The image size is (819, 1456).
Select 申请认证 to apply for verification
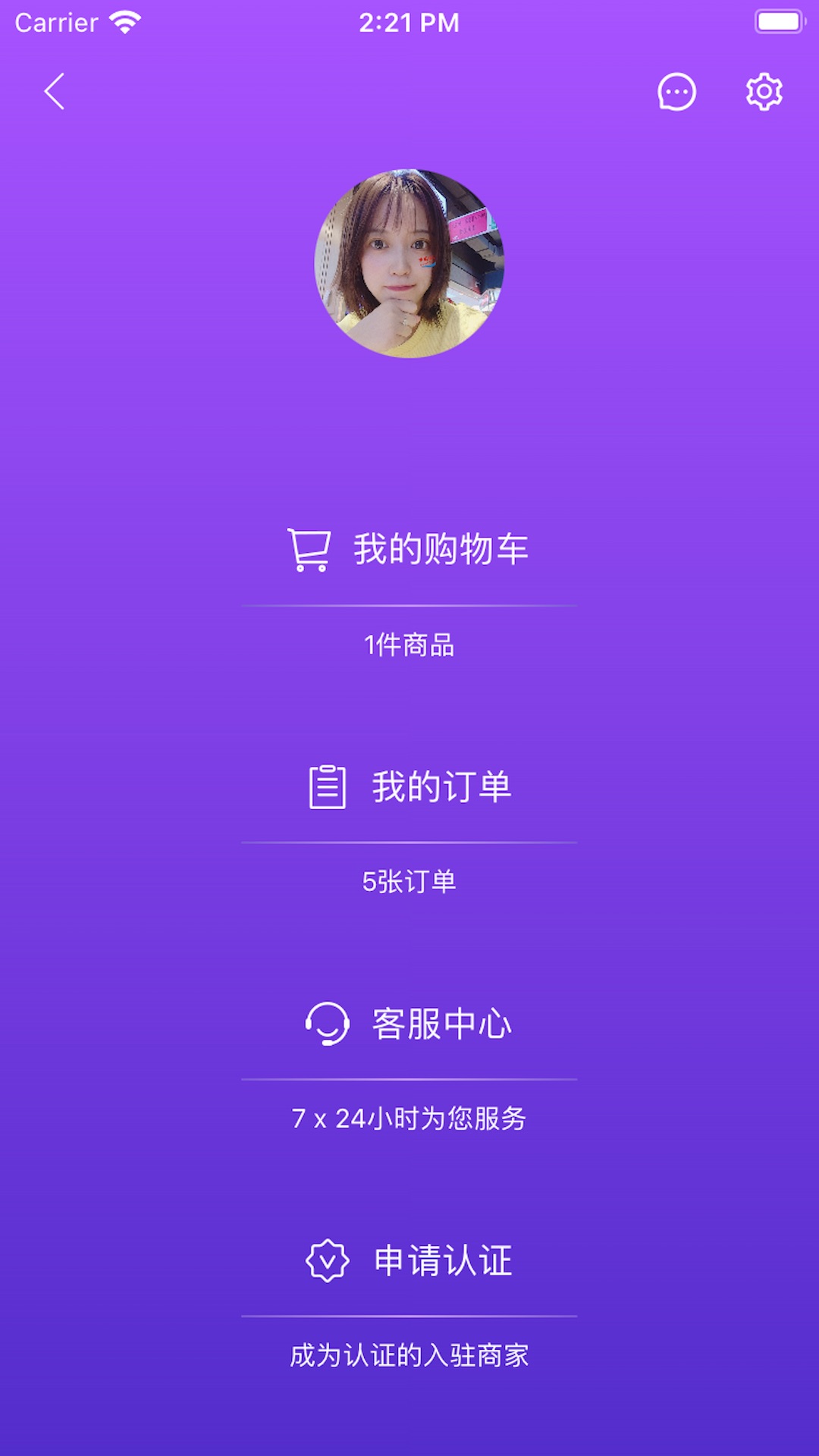point(409,1260)
